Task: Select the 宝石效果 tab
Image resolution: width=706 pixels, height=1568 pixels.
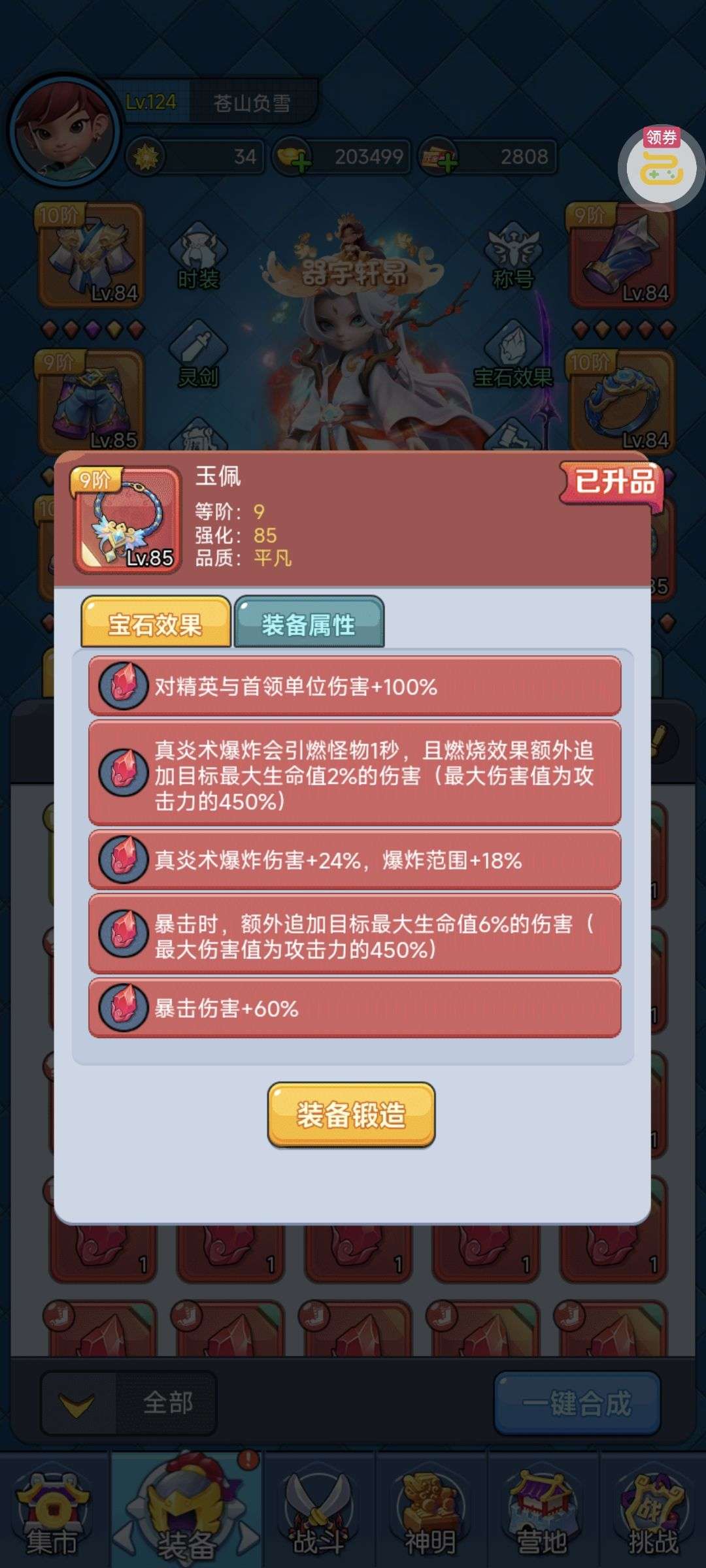Action: 156,623
